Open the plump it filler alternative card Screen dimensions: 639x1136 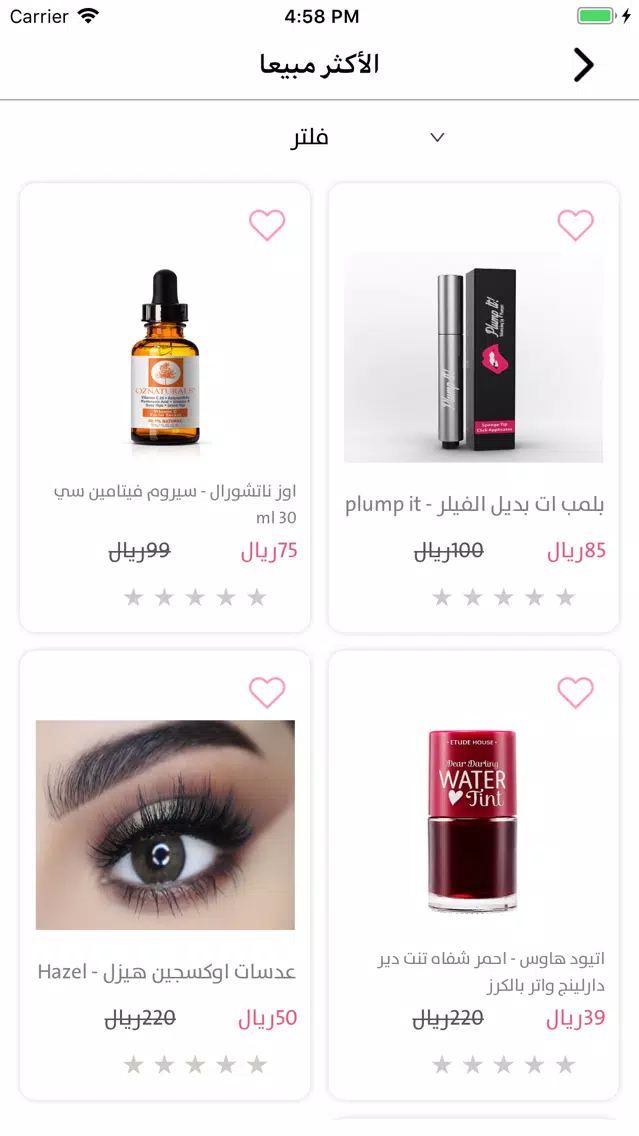click(x=474, y=408)
